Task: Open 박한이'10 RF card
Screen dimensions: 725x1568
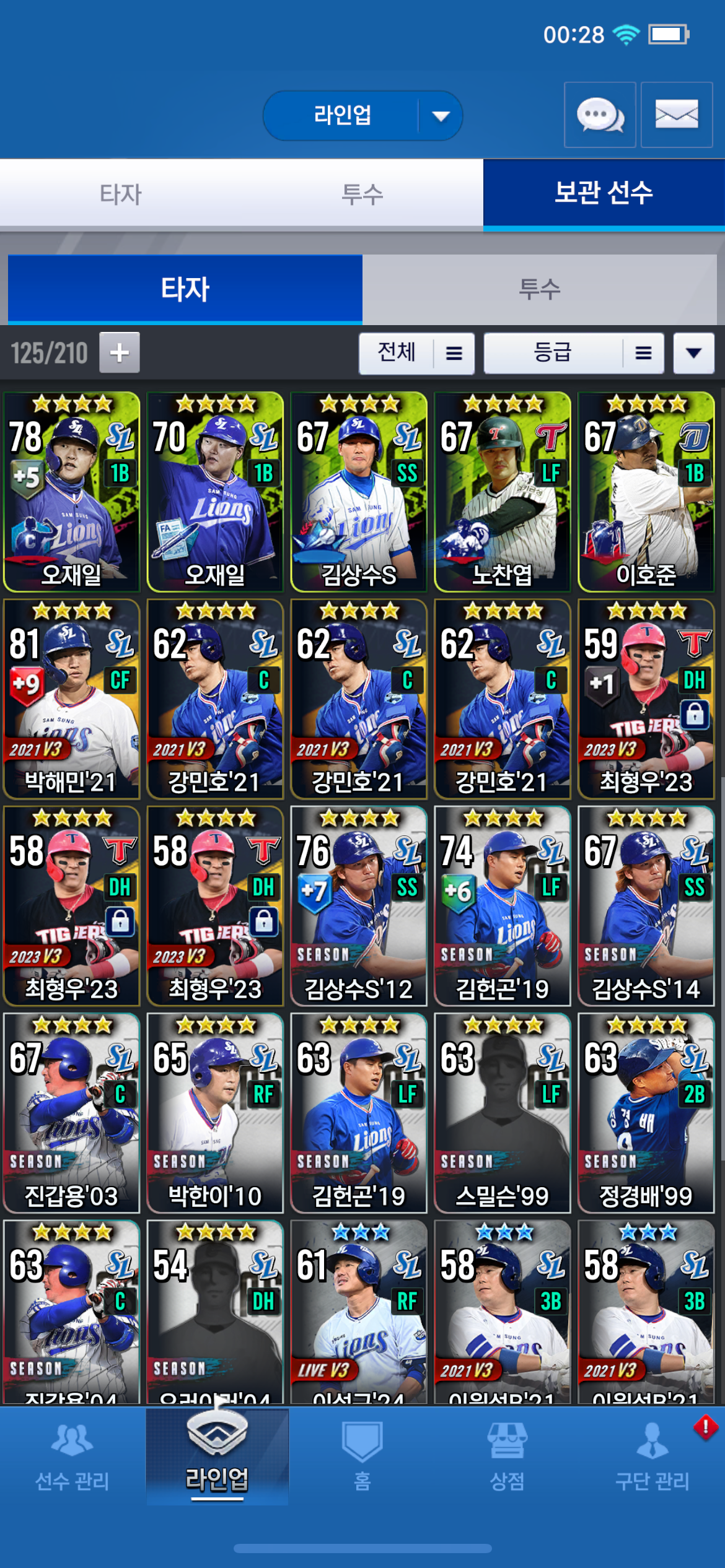Action: (215, 1113)
